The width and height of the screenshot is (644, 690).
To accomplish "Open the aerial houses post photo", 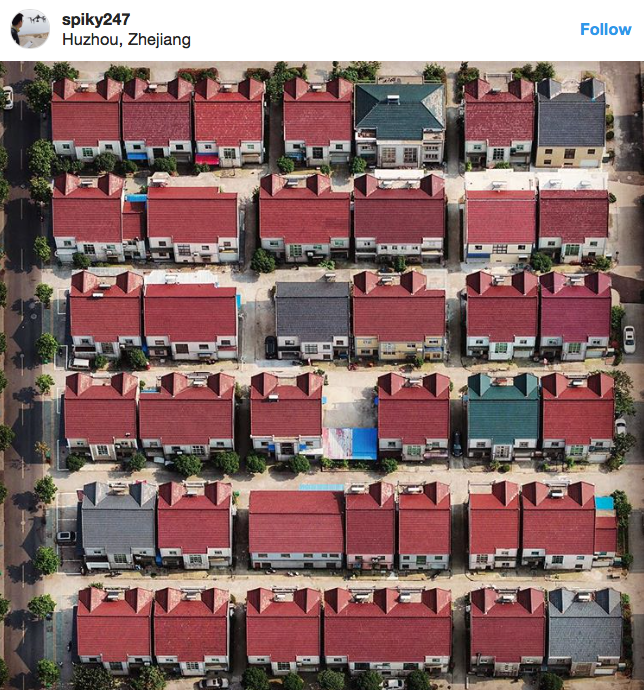I will pyautogui.click(x=322, y=375).
